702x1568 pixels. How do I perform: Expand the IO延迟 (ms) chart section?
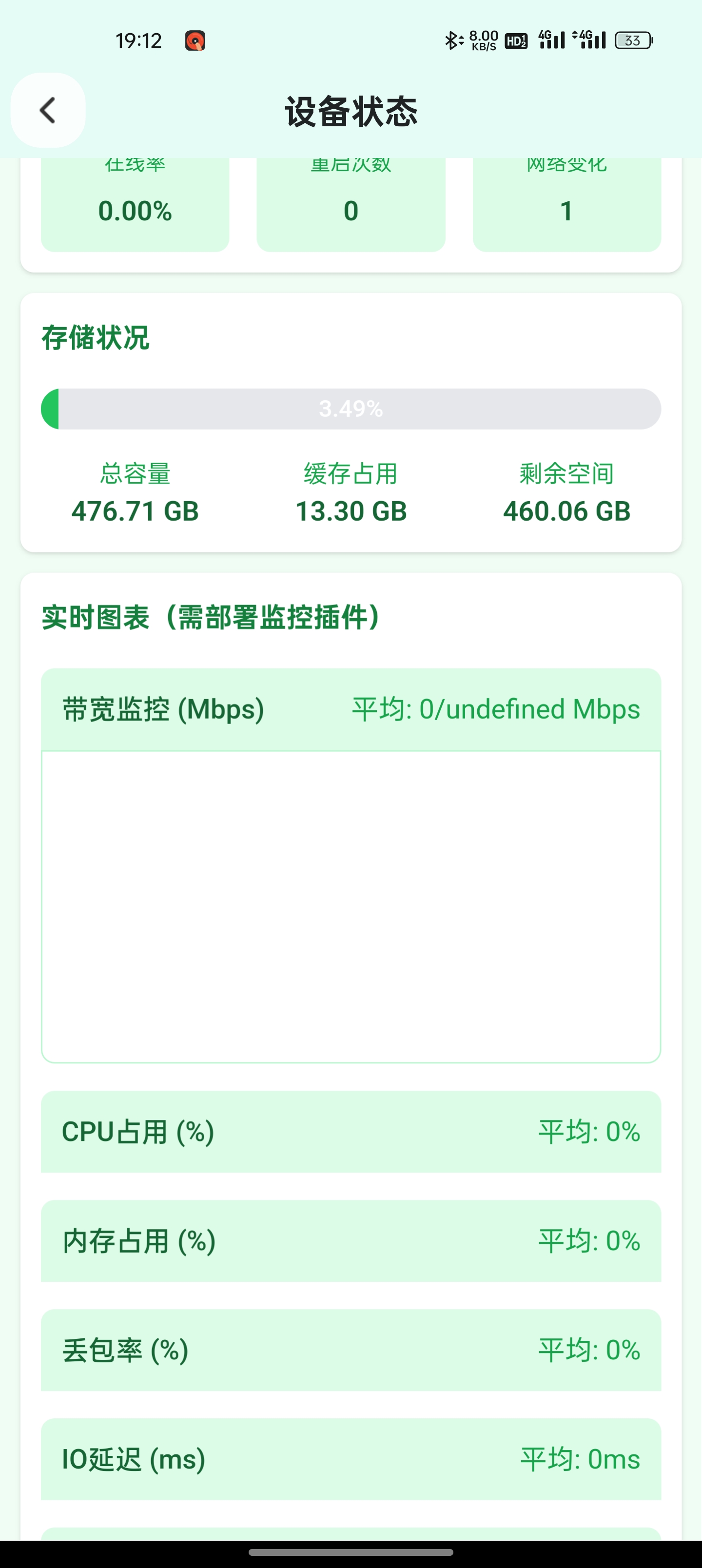click(x=351, y=1458)
